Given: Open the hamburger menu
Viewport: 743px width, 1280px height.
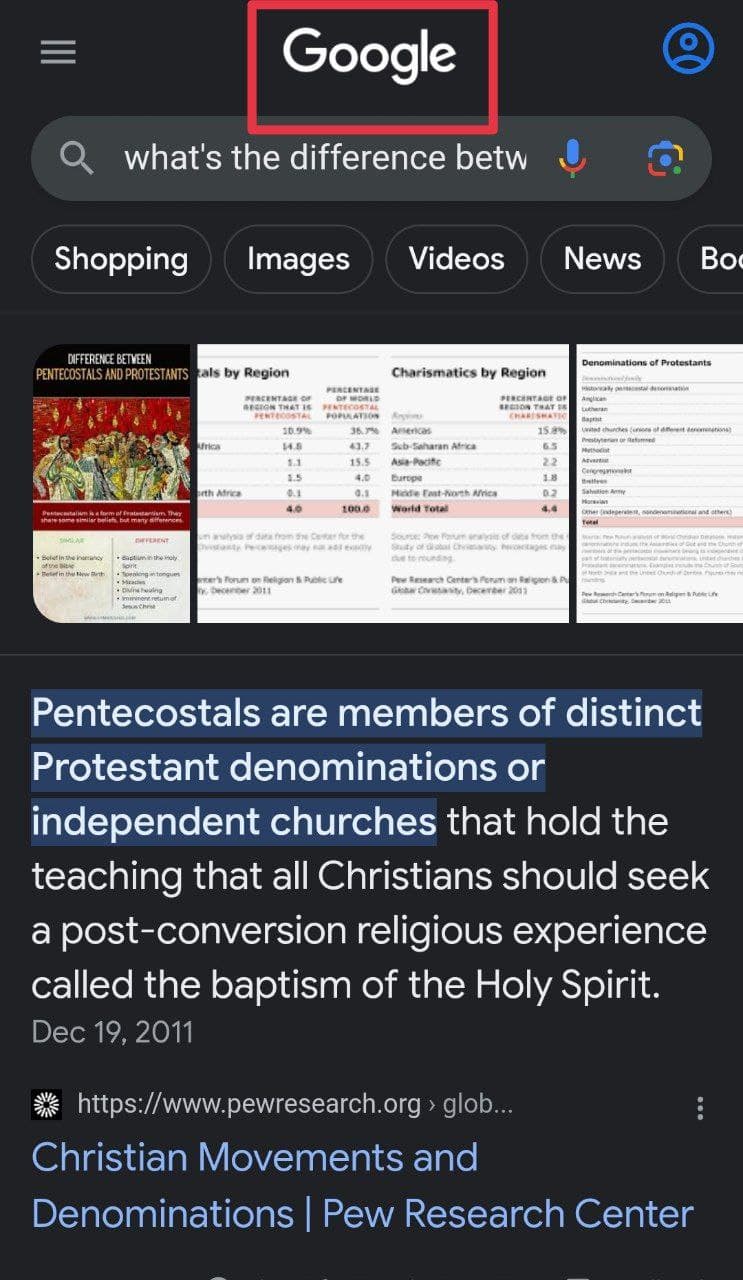Looking at the screenshot, I should 58,52.
